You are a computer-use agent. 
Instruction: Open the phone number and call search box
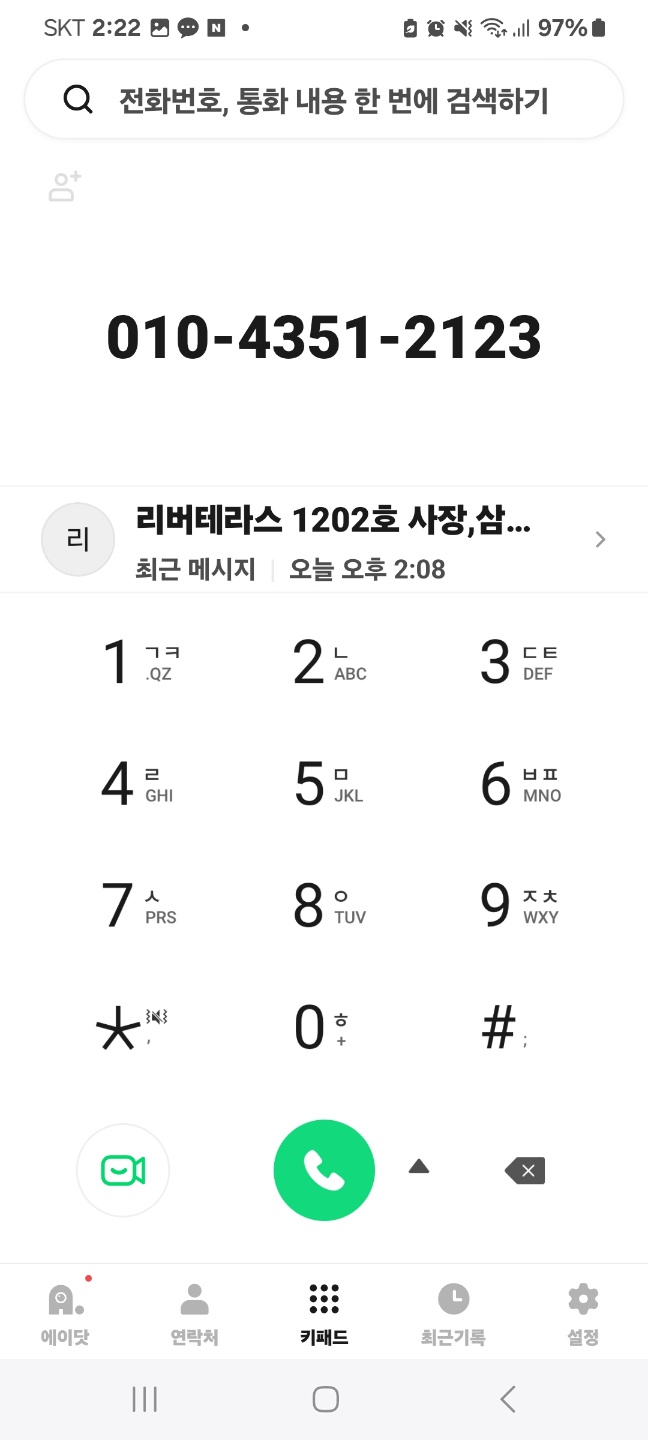(x=324, y=99)
